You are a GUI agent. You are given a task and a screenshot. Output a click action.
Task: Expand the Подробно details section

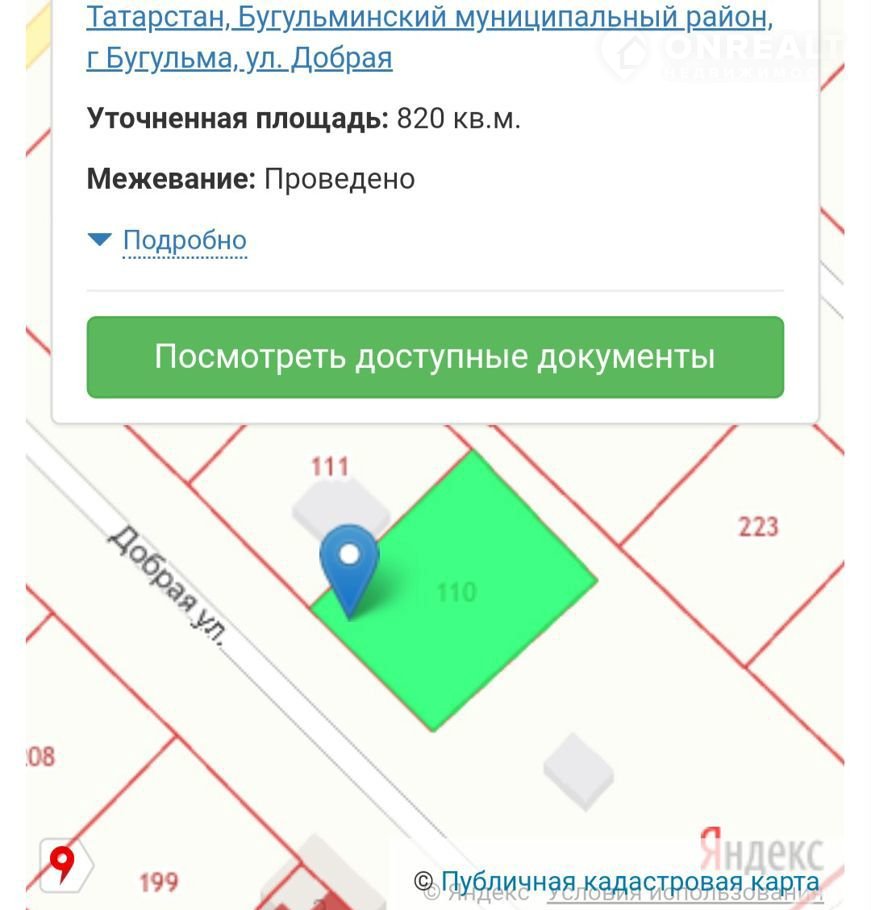pyautogui.click(x=184, y=241)
